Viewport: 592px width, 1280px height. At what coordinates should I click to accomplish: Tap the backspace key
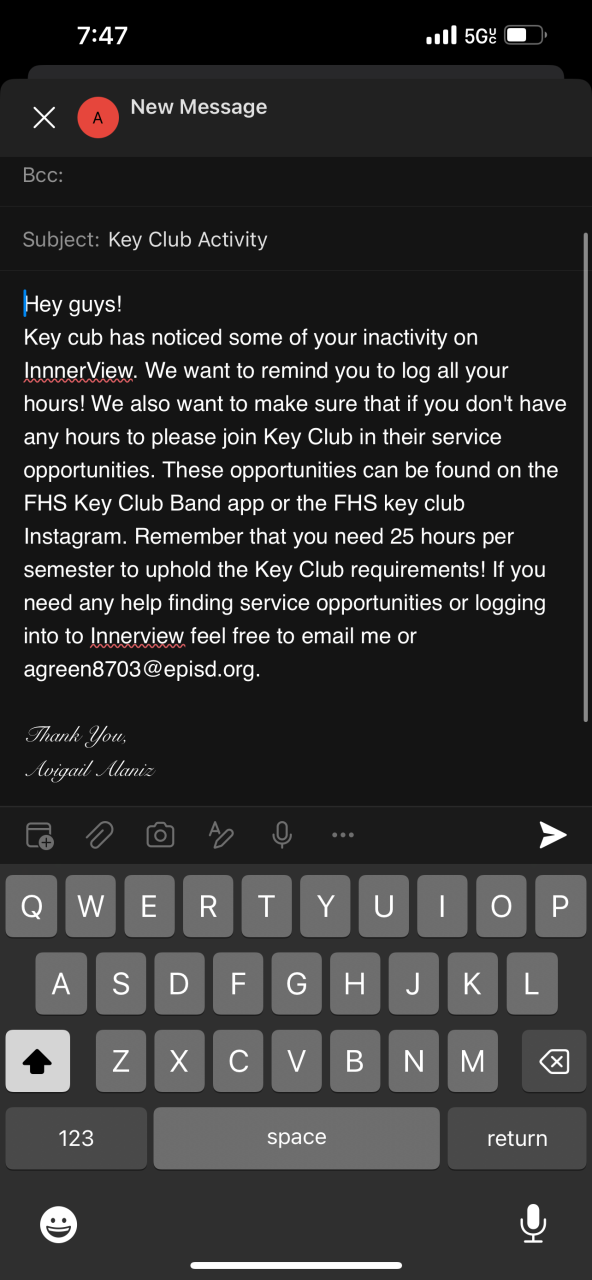(554, 1061)
